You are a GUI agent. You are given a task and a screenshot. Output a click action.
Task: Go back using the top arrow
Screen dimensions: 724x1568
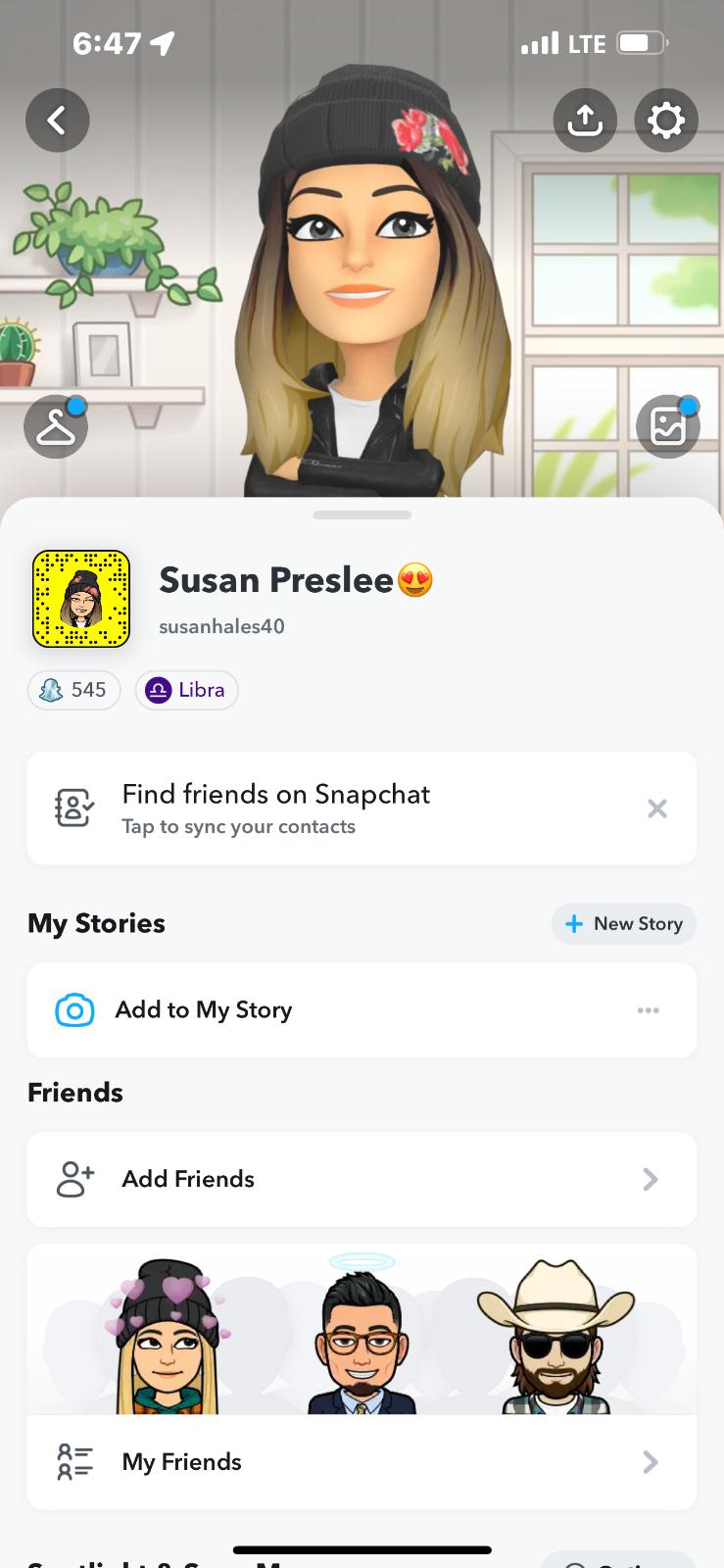coord(57,121)
